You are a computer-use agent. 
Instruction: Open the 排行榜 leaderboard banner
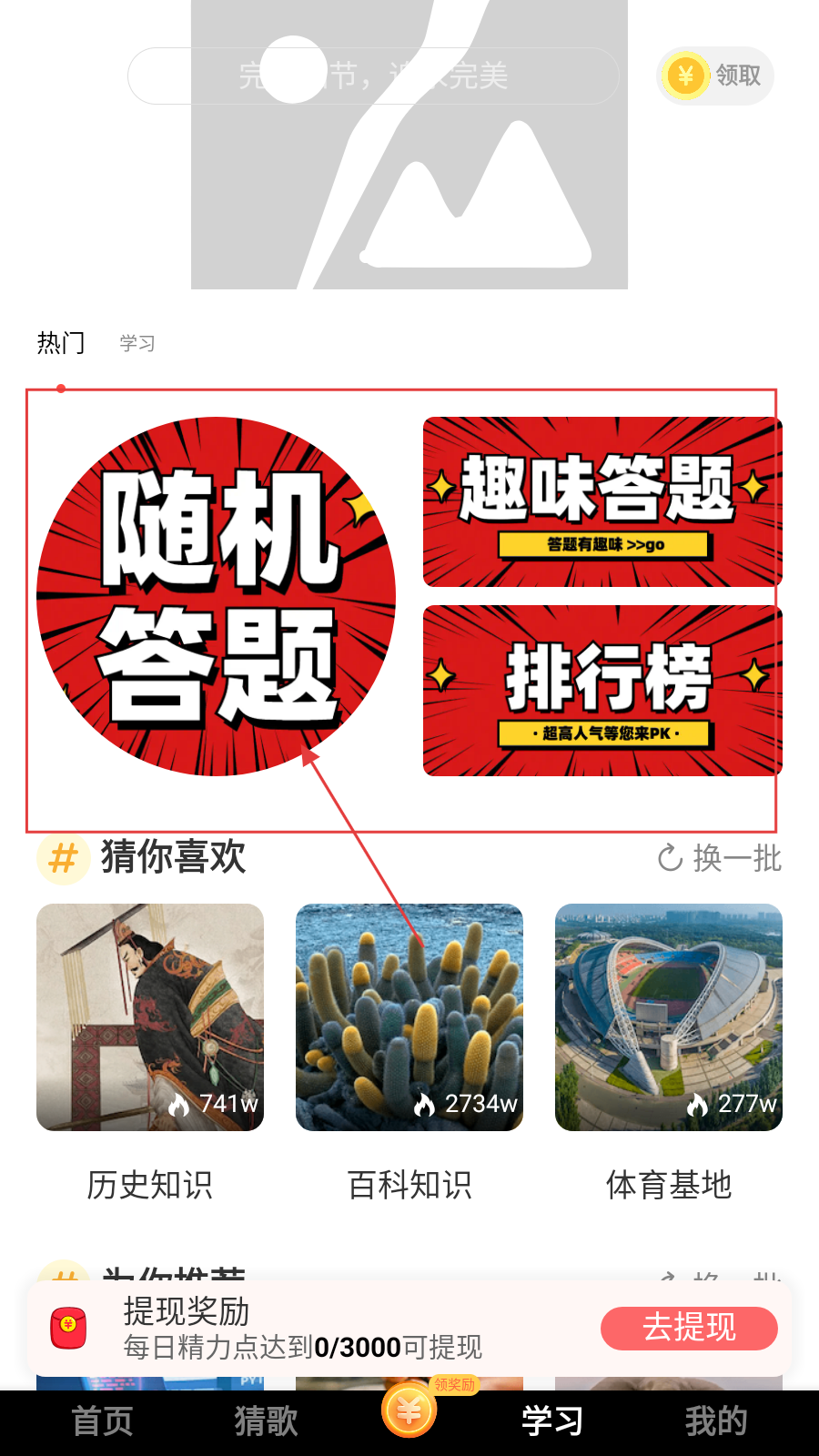(602, 692)
